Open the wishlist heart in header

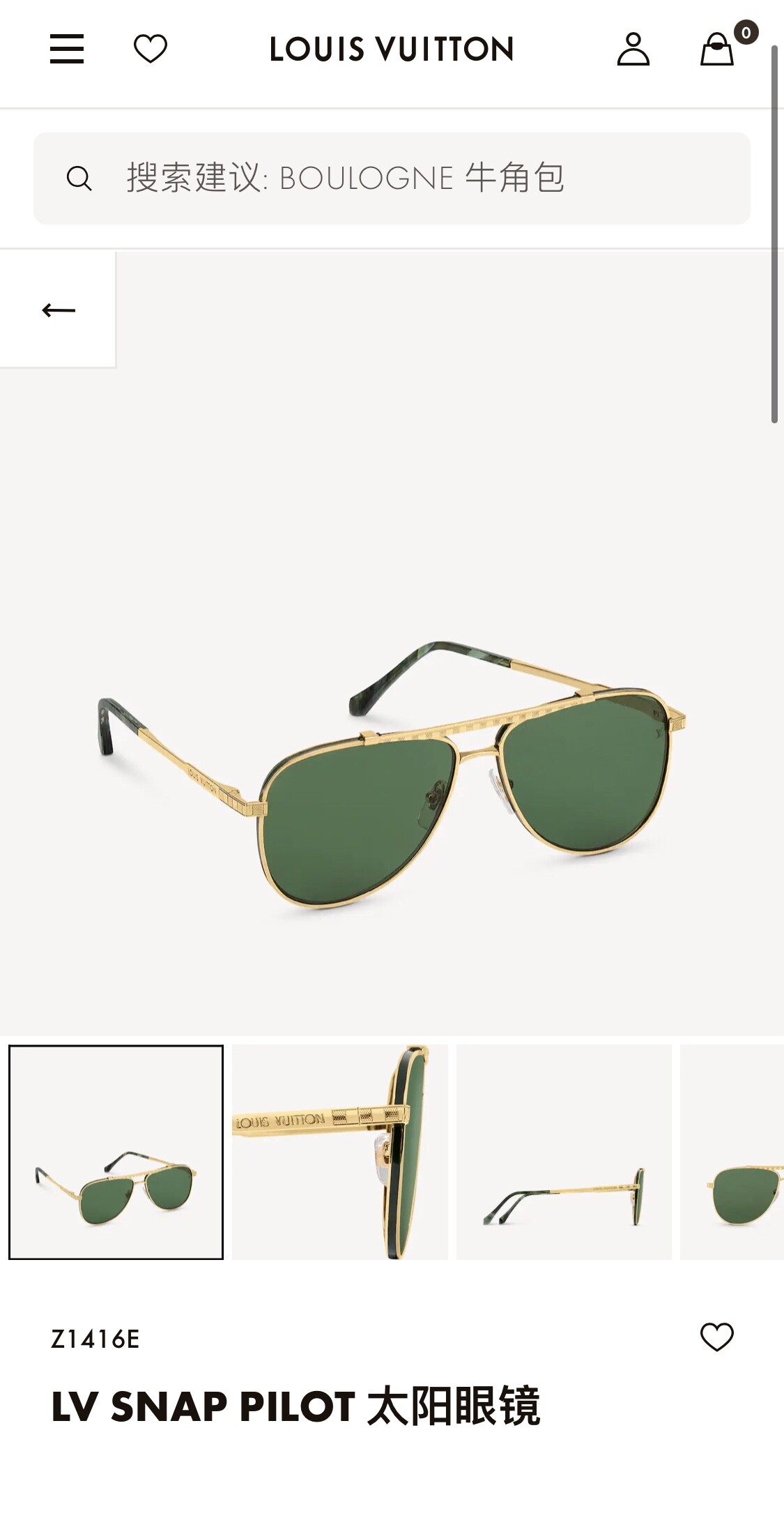point(151,49)
